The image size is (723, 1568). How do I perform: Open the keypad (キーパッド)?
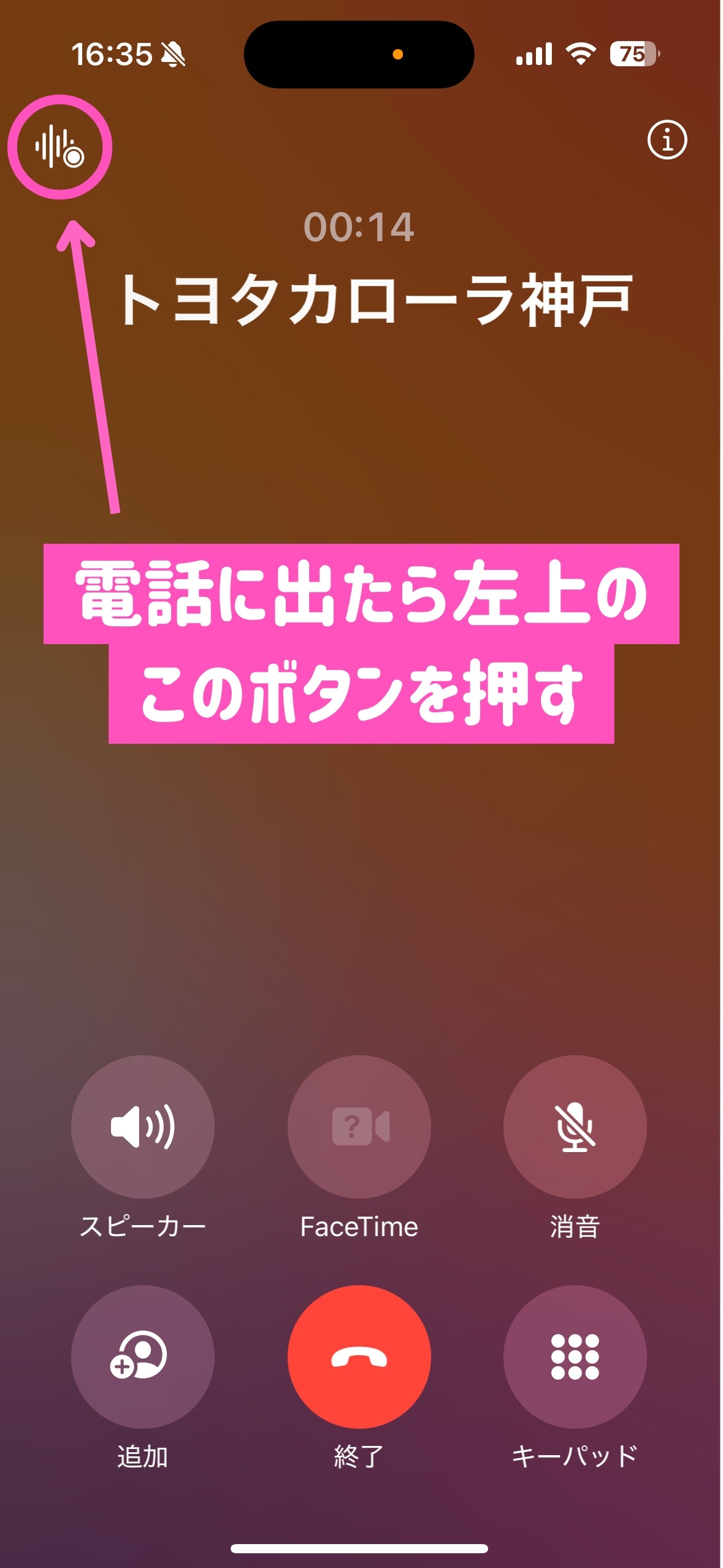tap(575, 1356)
